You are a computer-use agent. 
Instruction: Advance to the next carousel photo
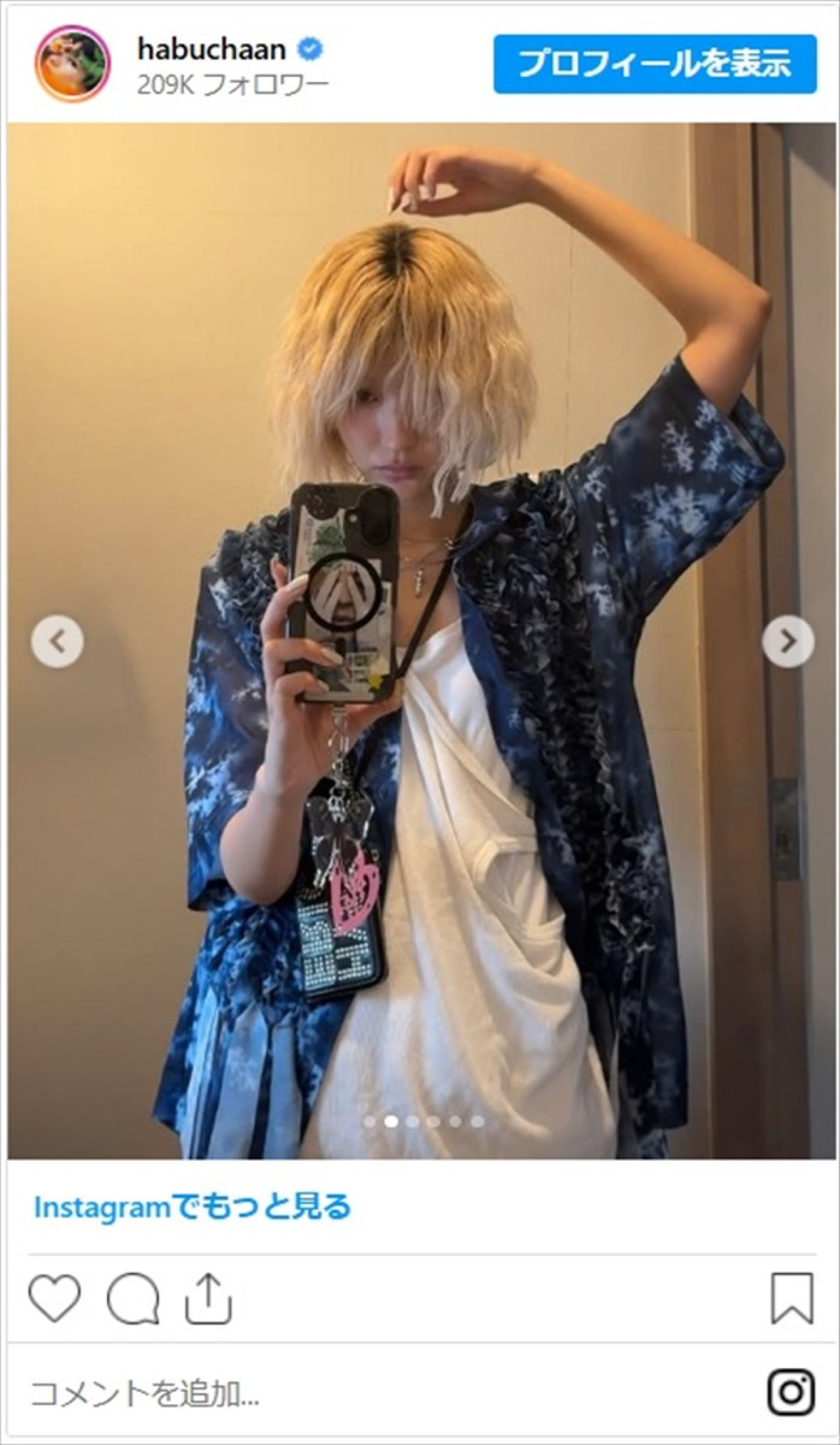(787, 641)
